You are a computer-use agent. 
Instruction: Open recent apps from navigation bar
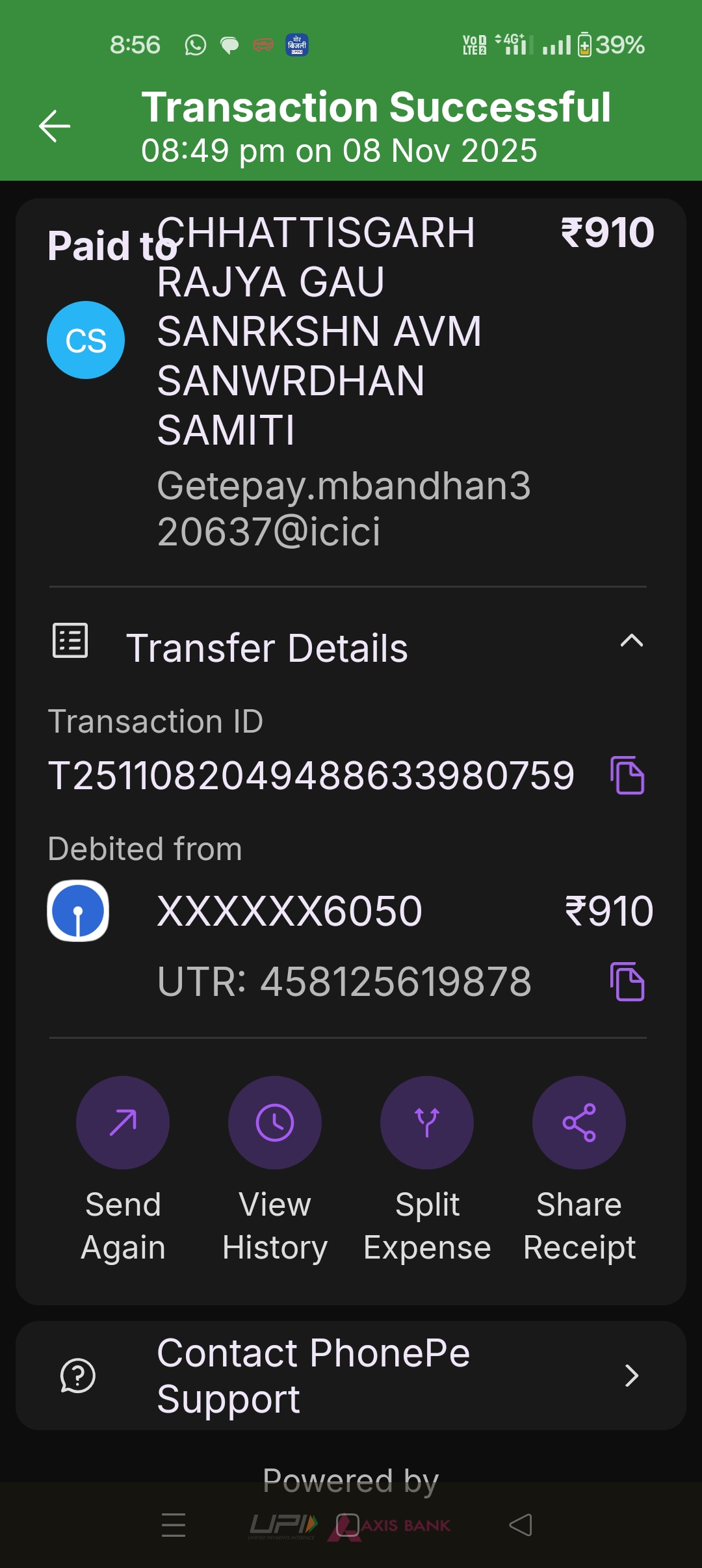(174, 1525)
